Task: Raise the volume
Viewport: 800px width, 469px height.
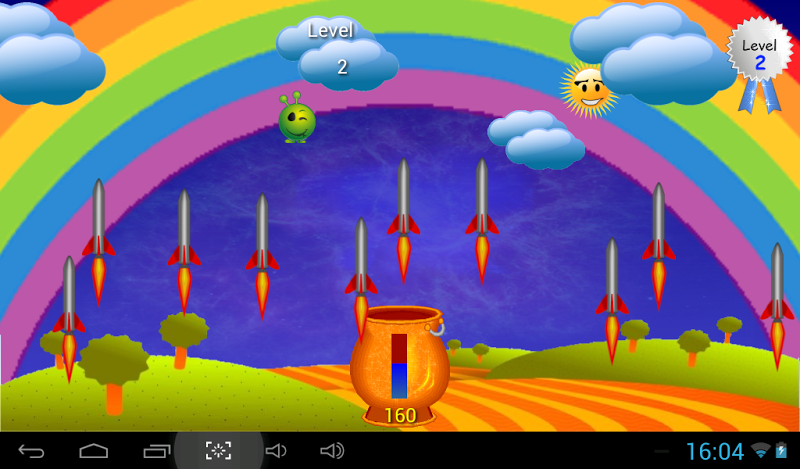Action: [x=332, y=451]
